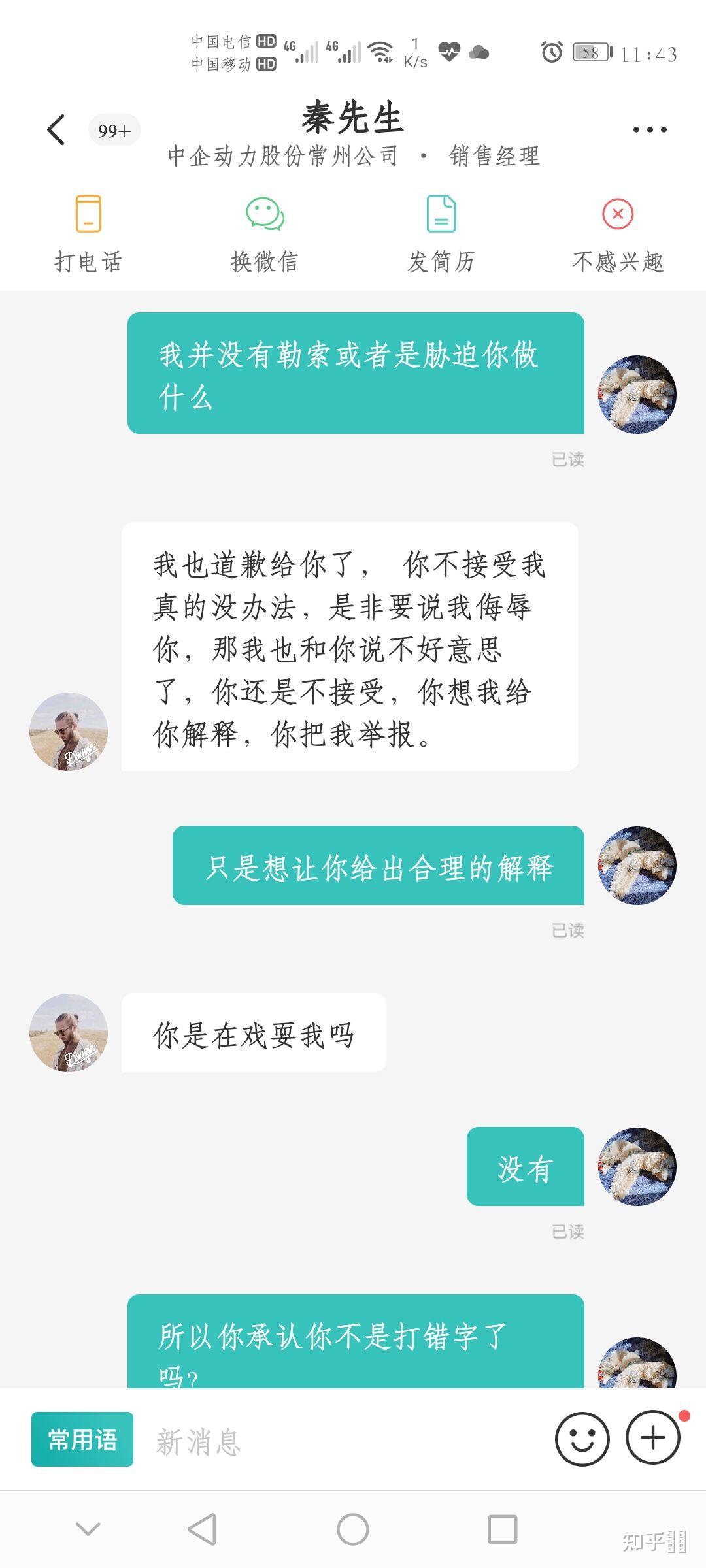Open the plus attachment menu
706x1568 pixels.
point(652,1438)
